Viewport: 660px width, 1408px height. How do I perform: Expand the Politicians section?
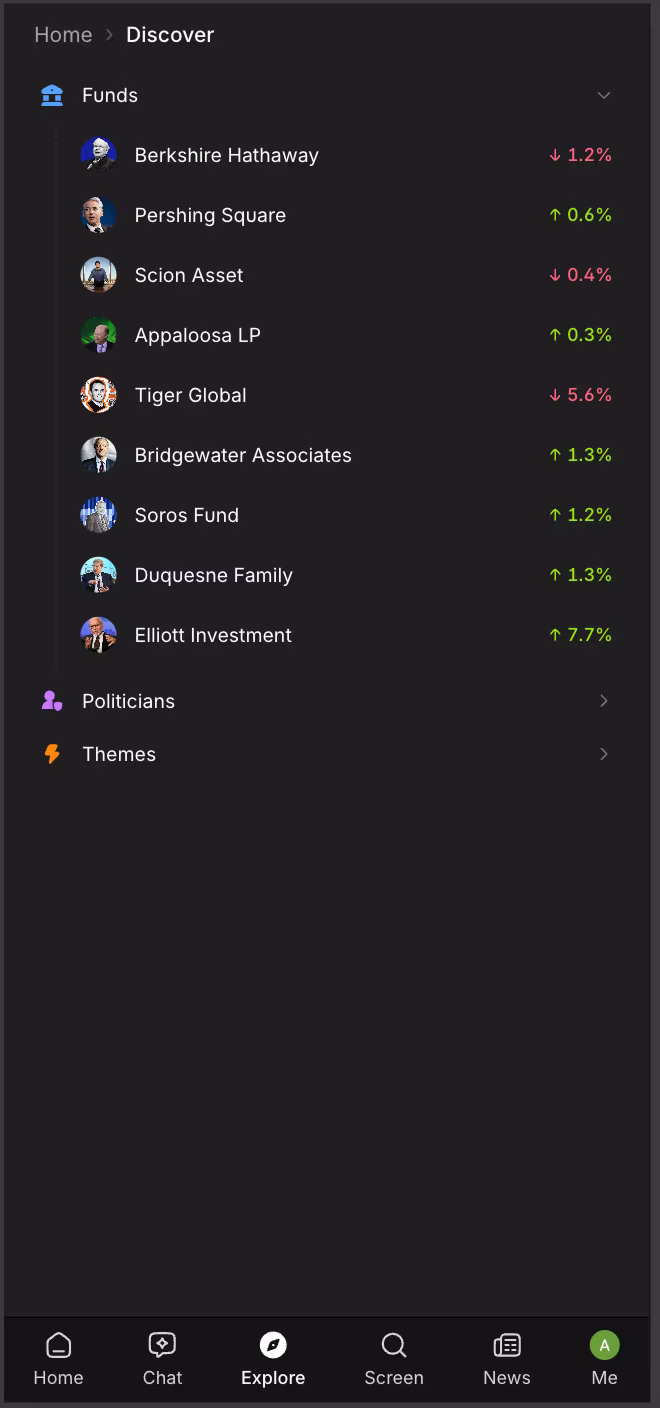tap(128, 701)
